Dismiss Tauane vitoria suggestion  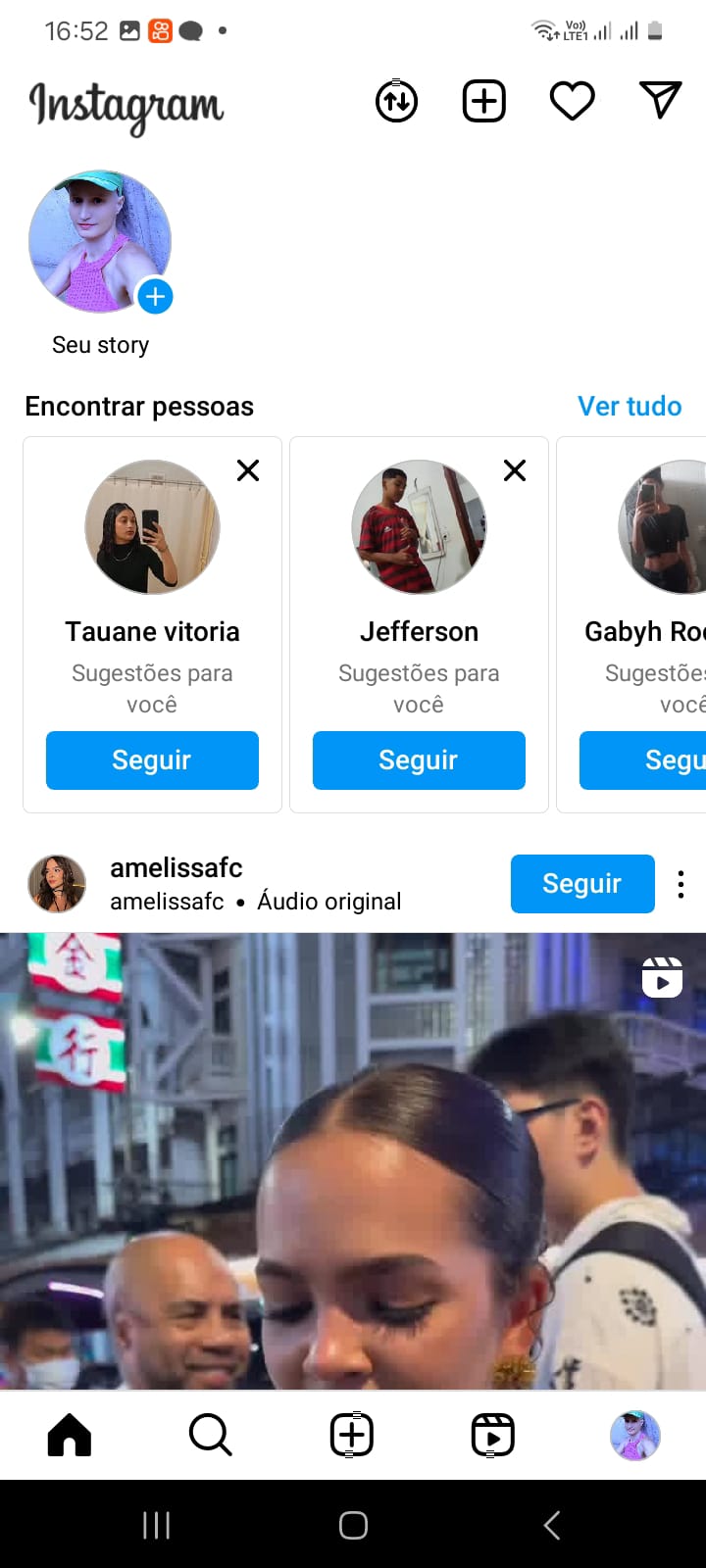click(x=248, y=470)
